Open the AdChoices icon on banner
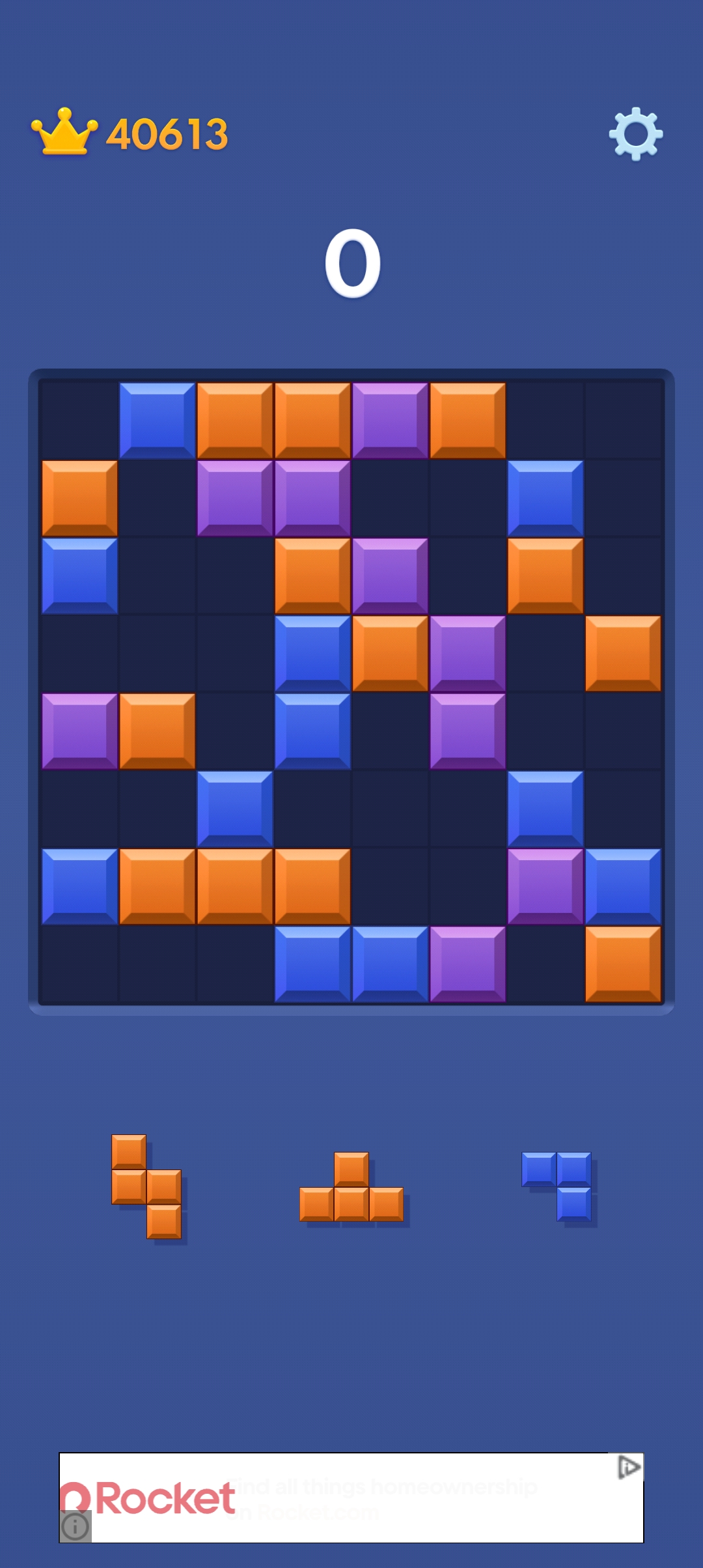703x1568 pixels. click(x=628, y=1466)
